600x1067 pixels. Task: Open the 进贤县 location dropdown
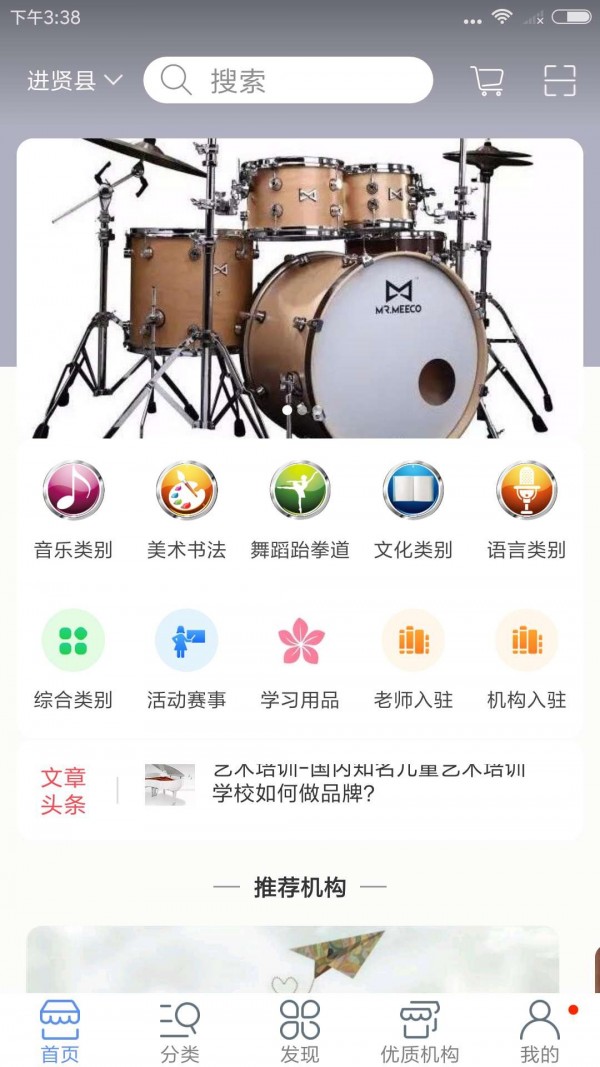click(x=74, y=81)
